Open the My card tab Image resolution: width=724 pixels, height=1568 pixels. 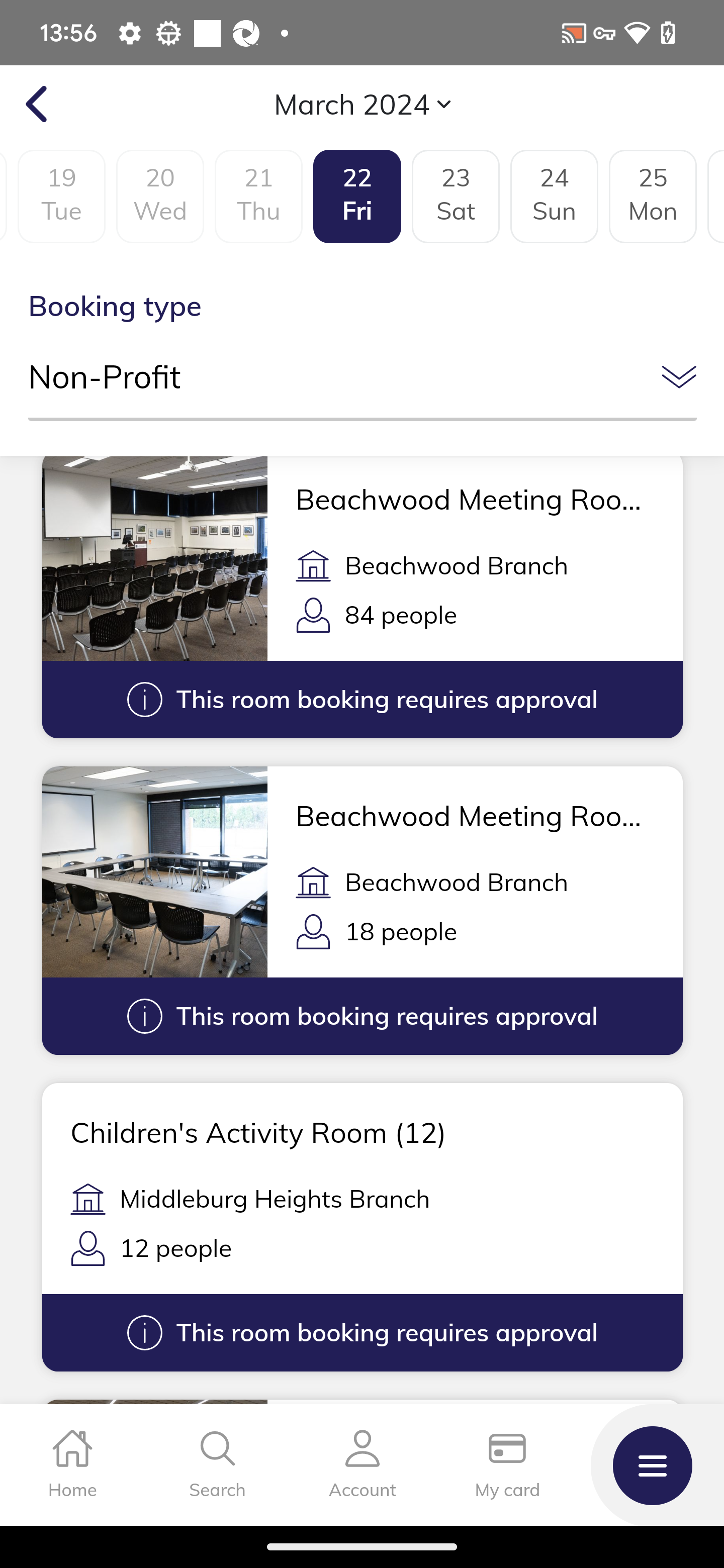[507, 1464]
